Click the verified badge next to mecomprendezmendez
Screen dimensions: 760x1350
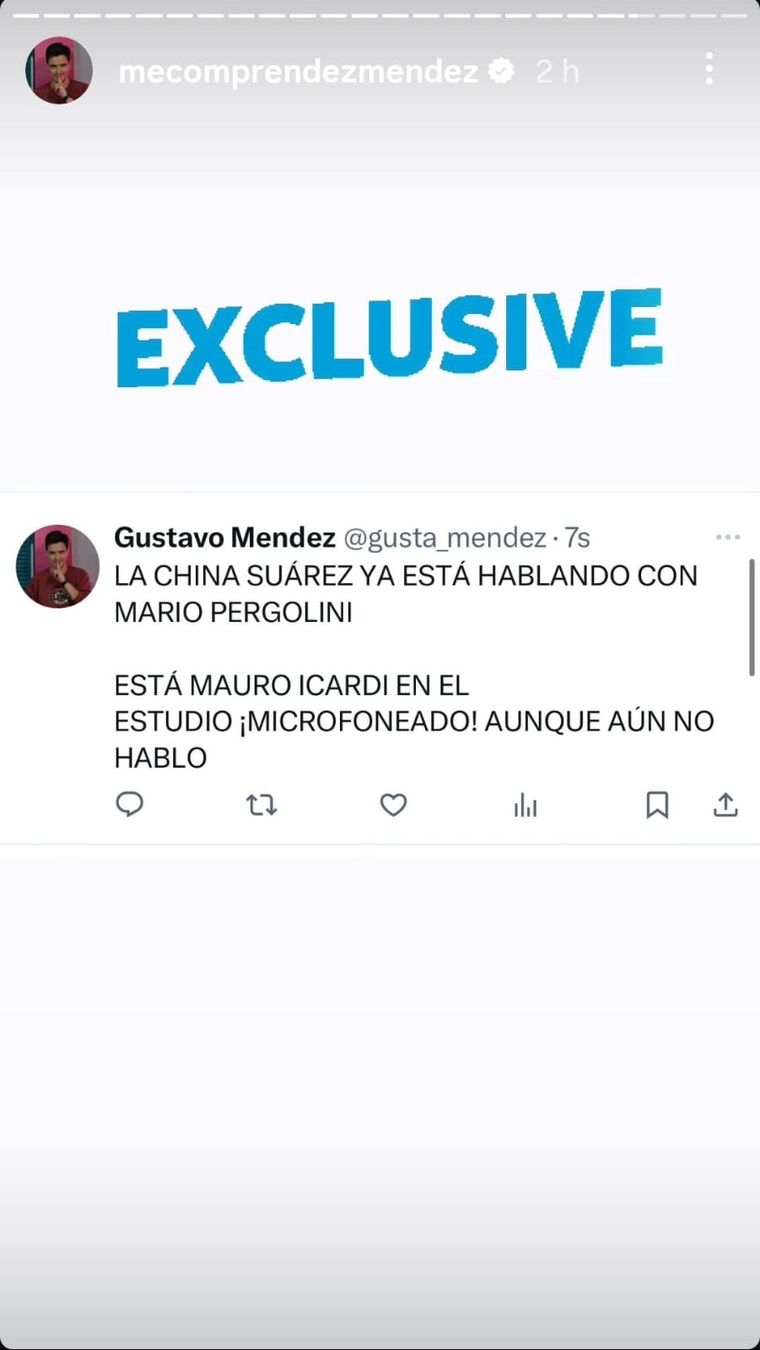click(502, 71)
